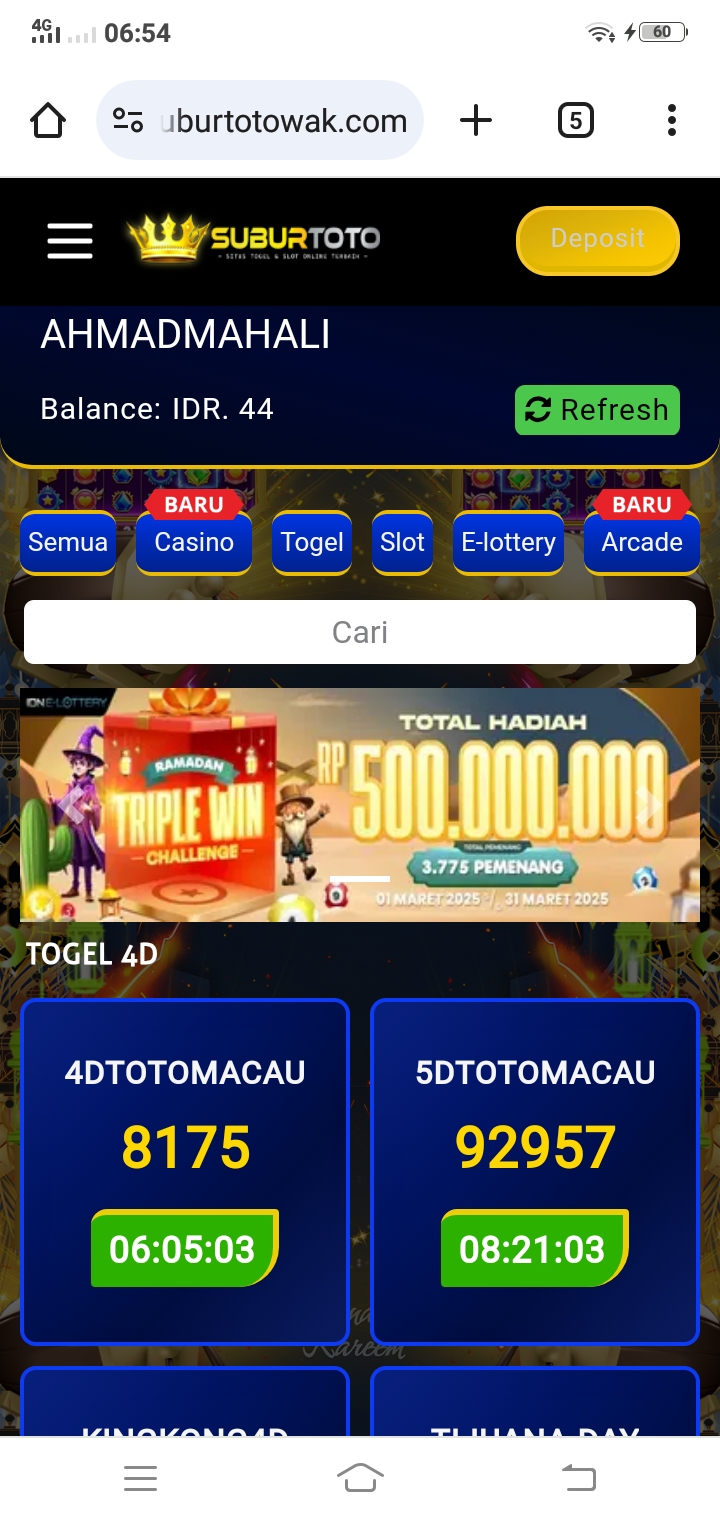Viewport: 720px width, 1520px height.
Task: Switch to the Togel category
Action: coord(312,542)
